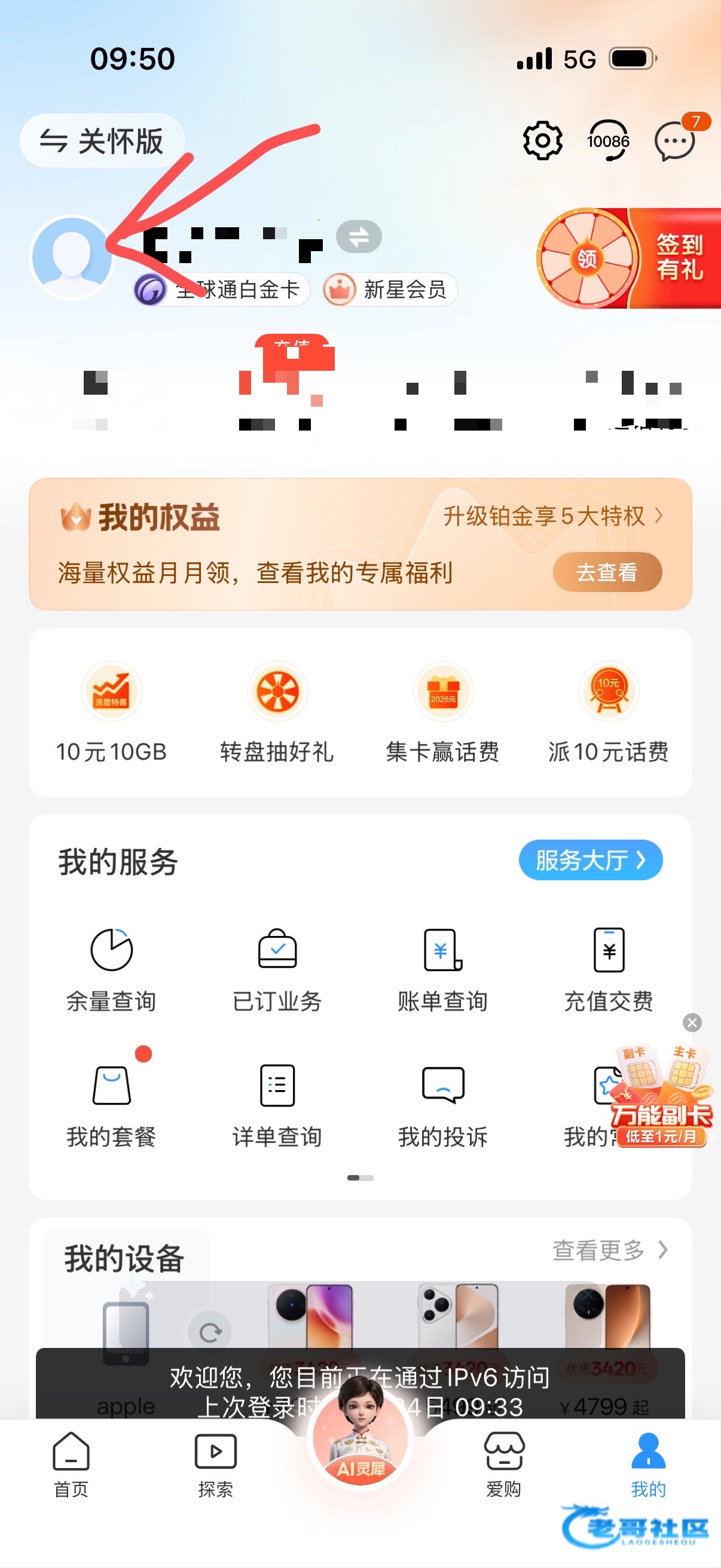Tap the account switch icon
The image size is (721, 1568).
pos(359,237)
